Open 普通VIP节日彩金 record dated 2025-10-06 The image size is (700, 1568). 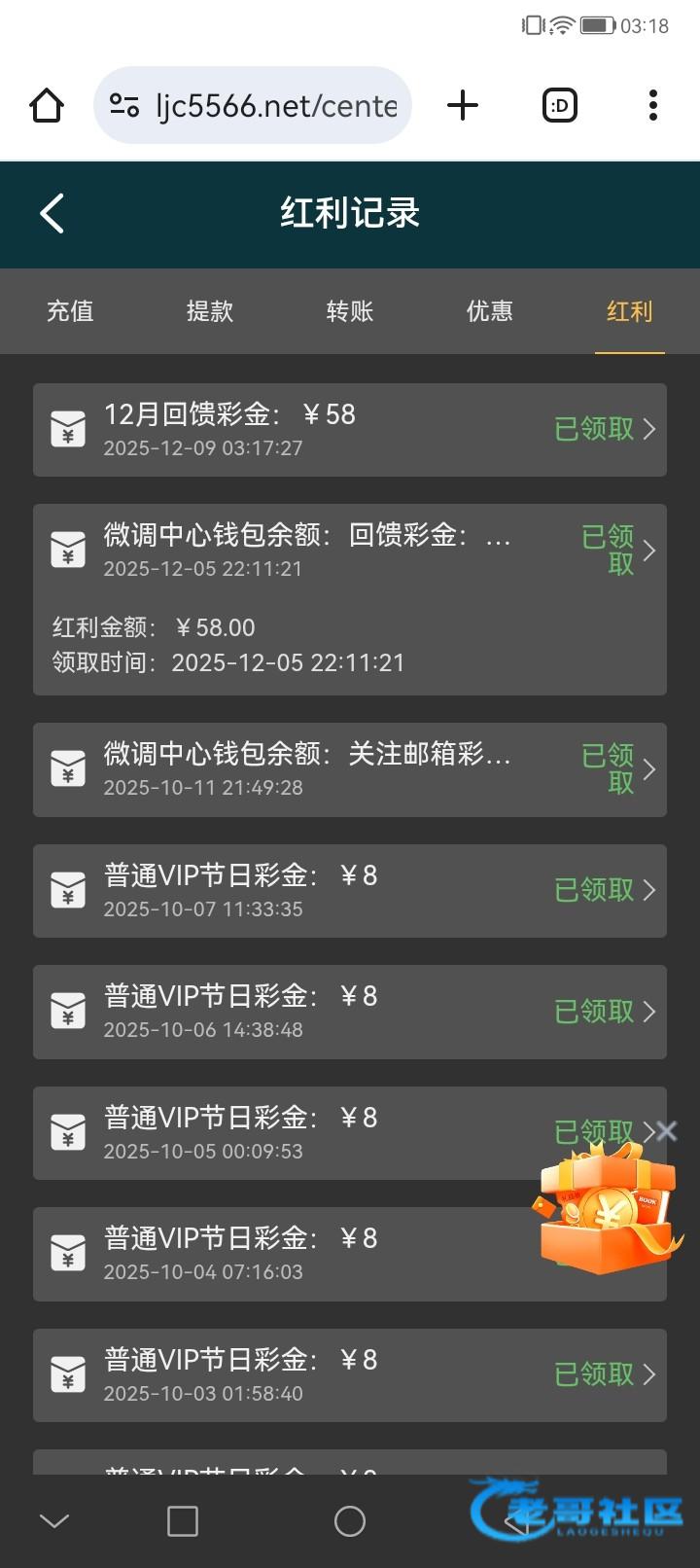tap(350, 1012)
